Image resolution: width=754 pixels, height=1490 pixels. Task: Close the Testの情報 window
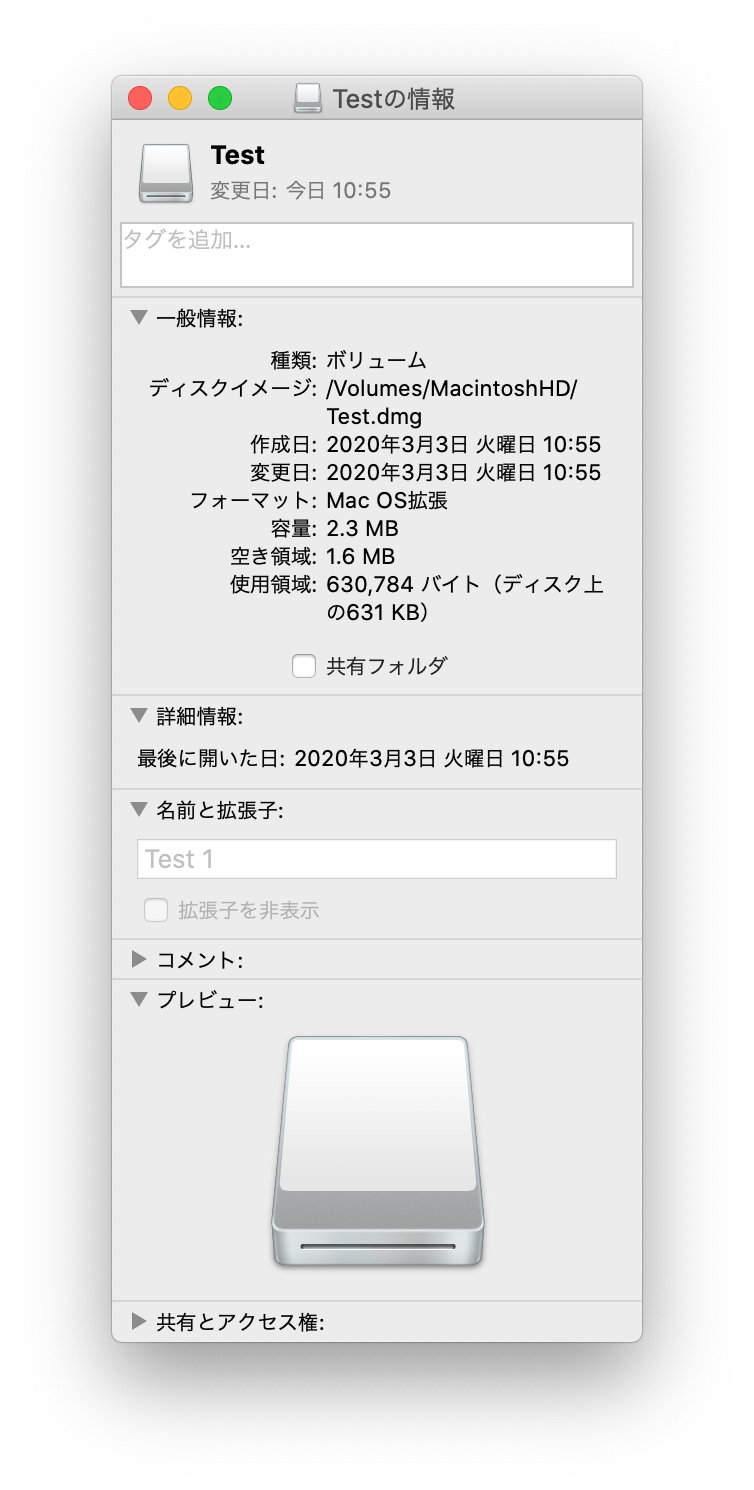pyautogui.click(x=140, y=98)
